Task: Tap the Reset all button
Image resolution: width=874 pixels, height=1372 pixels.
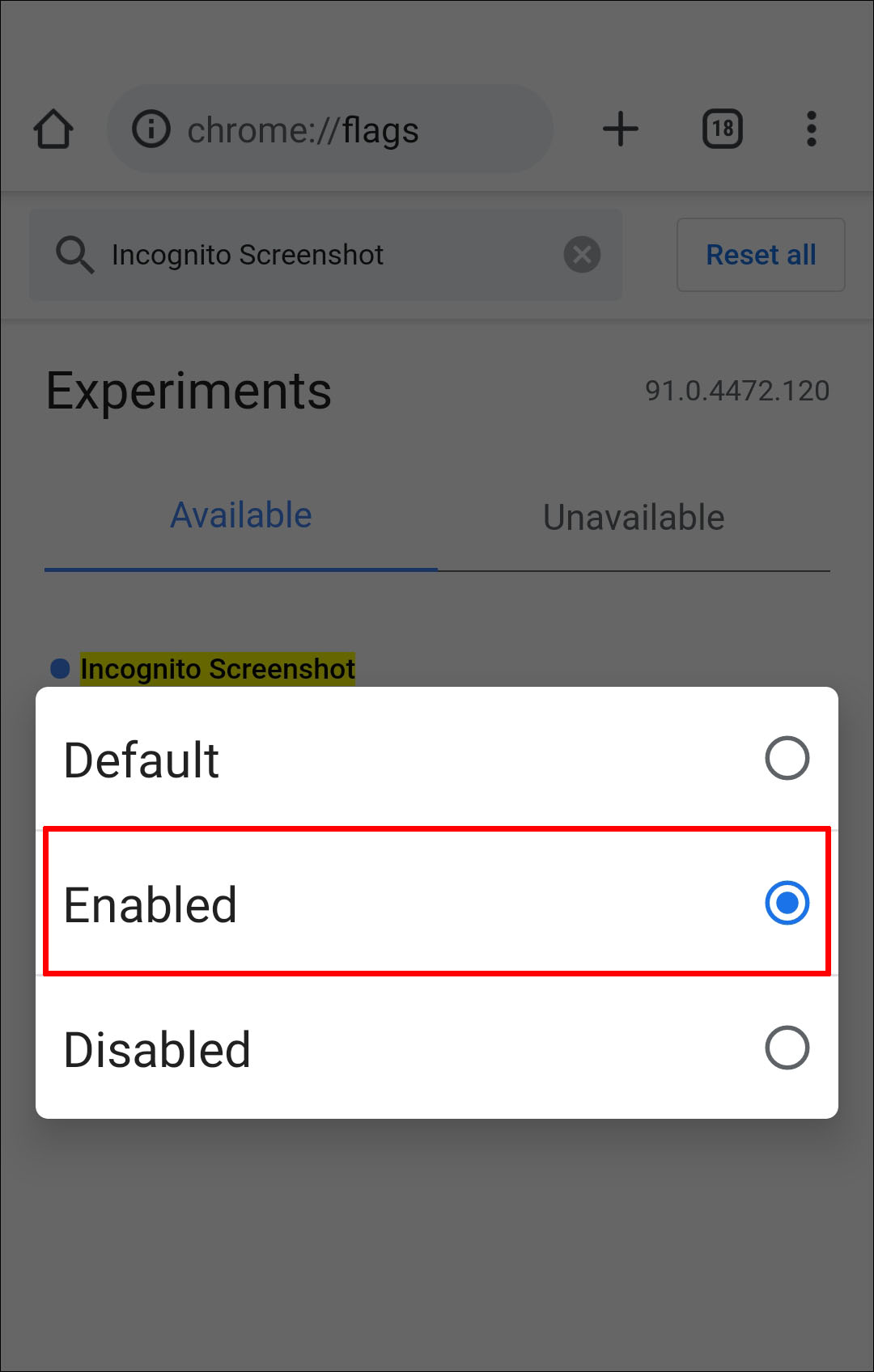Action: pyautogui.click(x=761, y=255)
